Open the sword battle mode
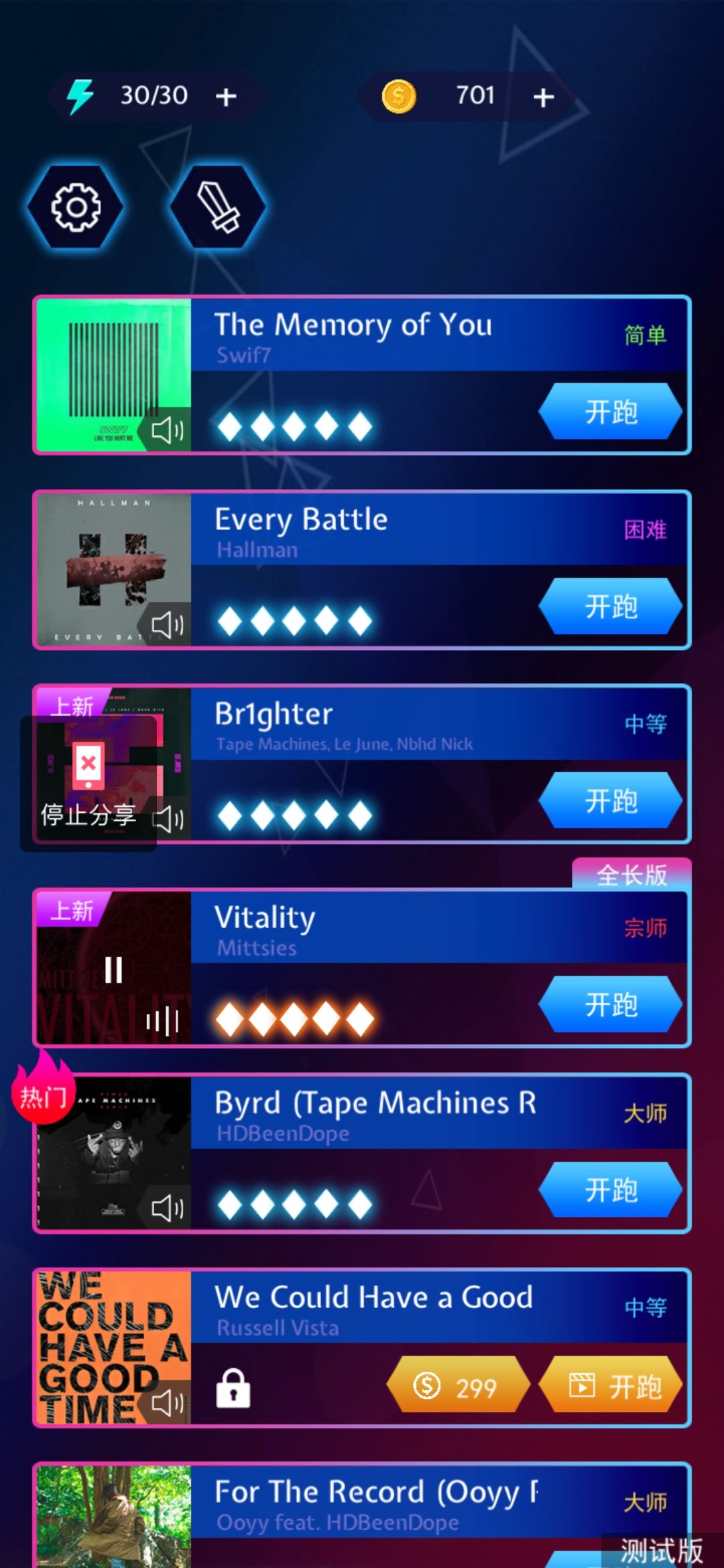 [217, 208]
